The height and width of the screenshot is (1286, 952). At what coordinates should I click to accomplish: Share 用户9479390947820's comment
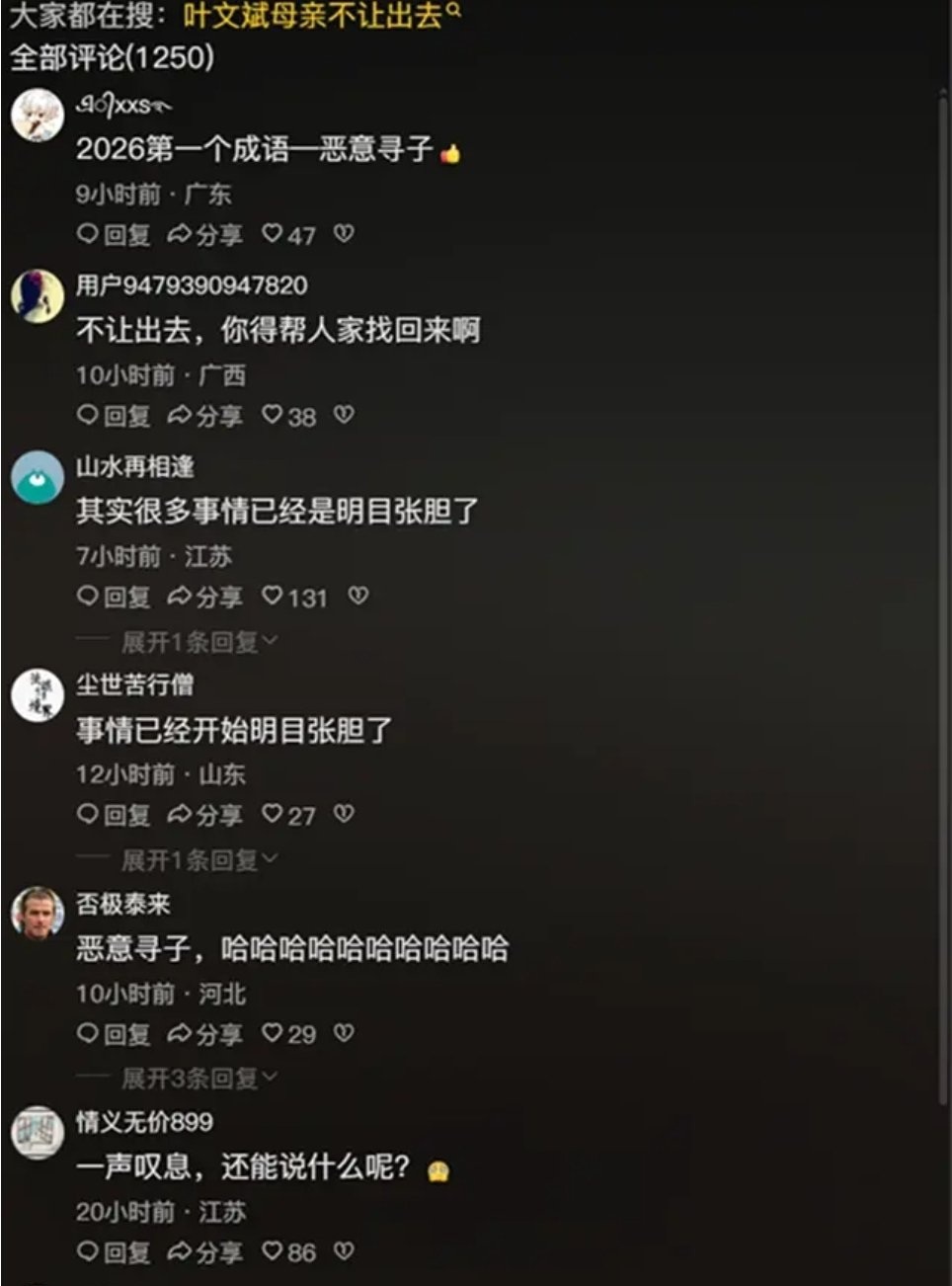tap(204, 416)
